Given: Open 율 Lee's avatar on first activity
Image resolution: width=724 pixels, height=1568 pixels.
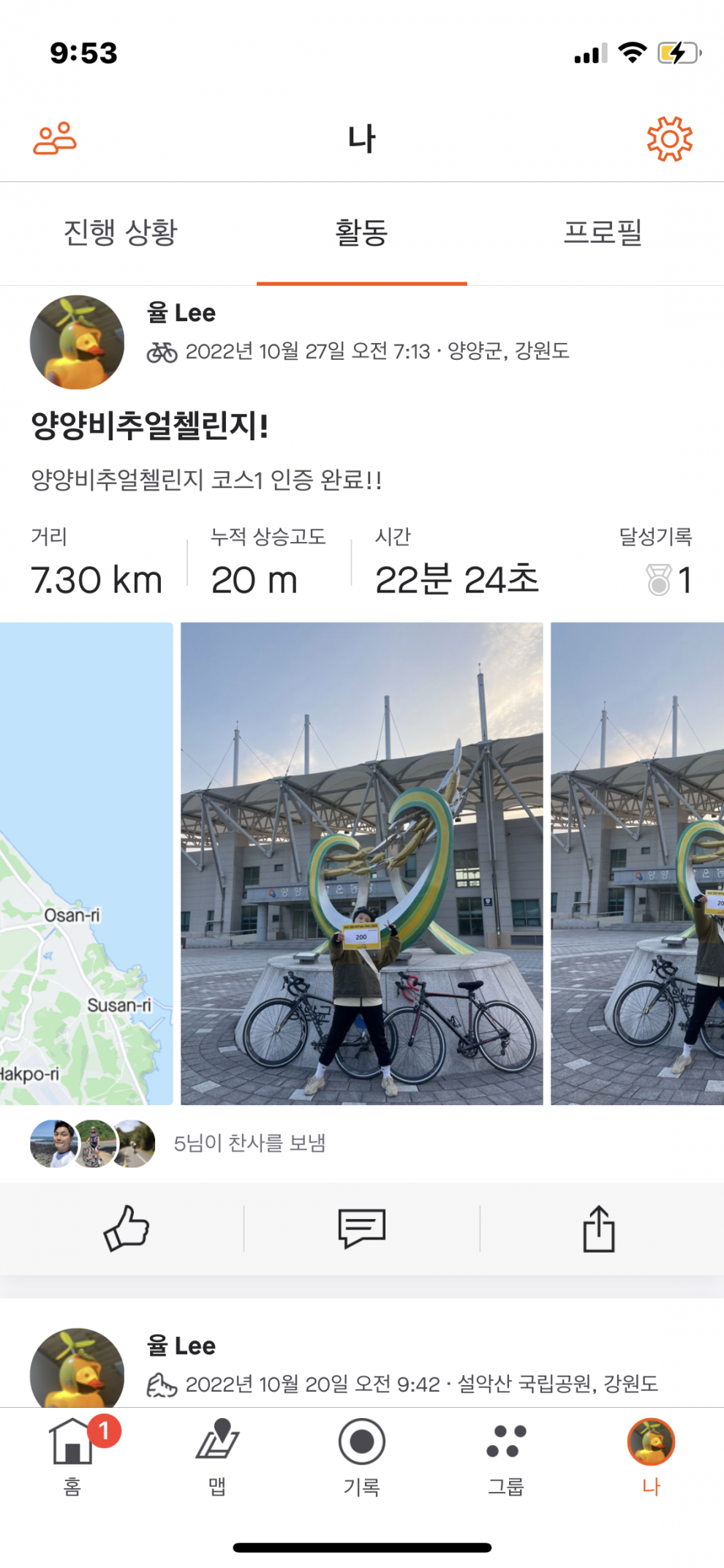Looking at the screenshot, I should point(77,342).
